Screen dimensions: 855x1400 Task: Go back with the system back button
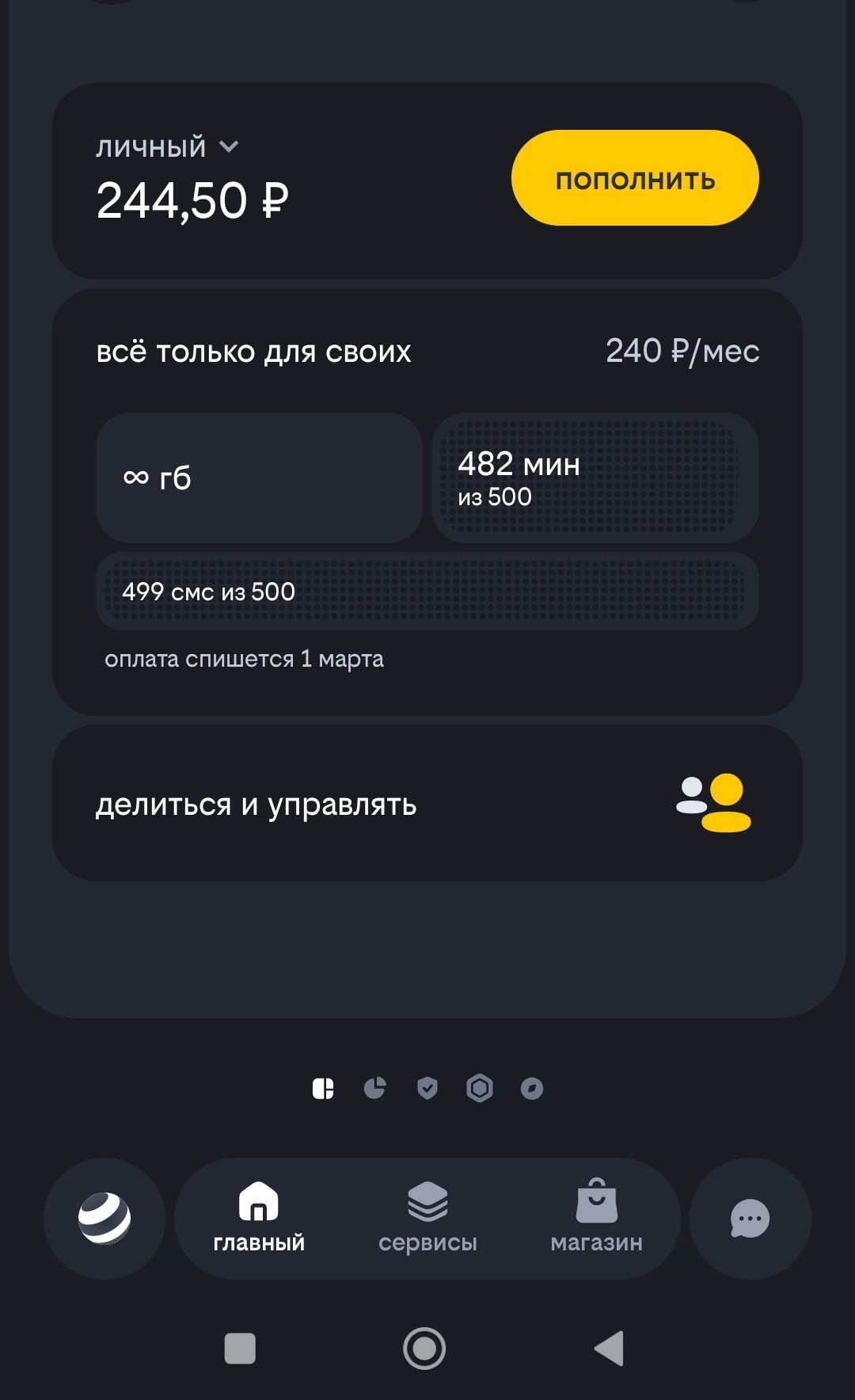pyautogui.click(x=610, y=1348)
